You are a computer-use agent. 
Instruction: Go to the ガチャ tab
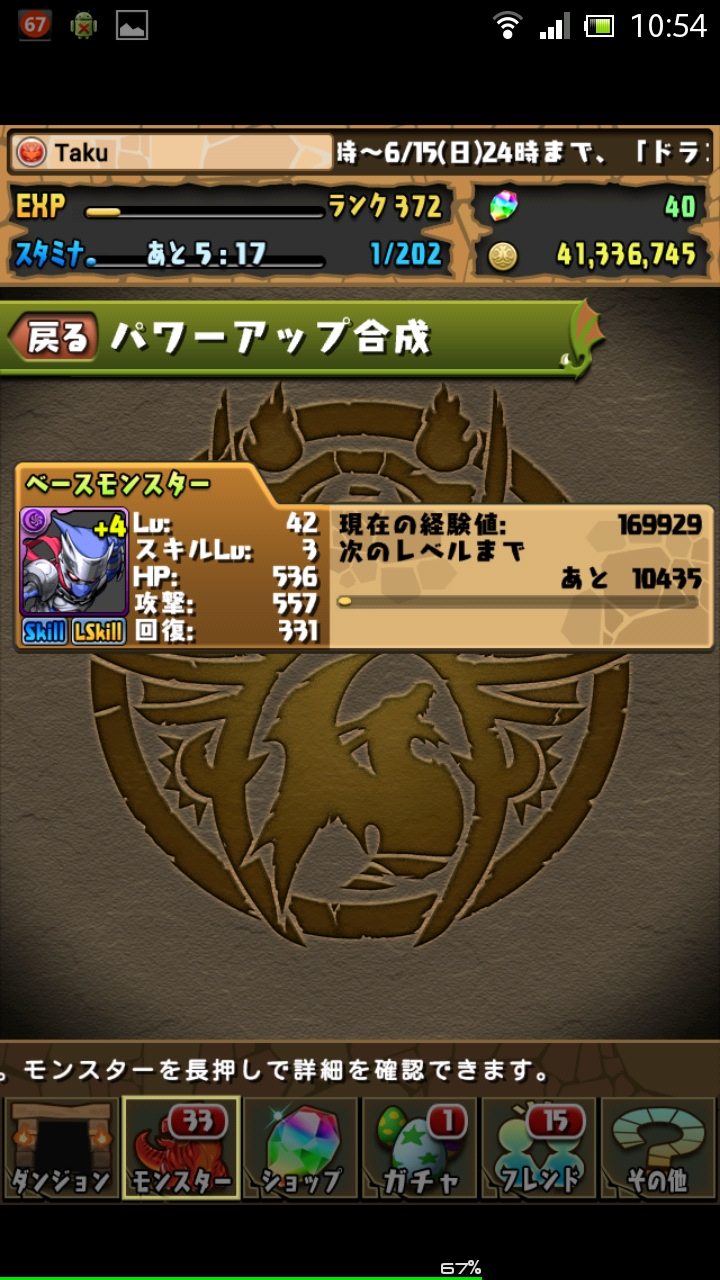420,1148
